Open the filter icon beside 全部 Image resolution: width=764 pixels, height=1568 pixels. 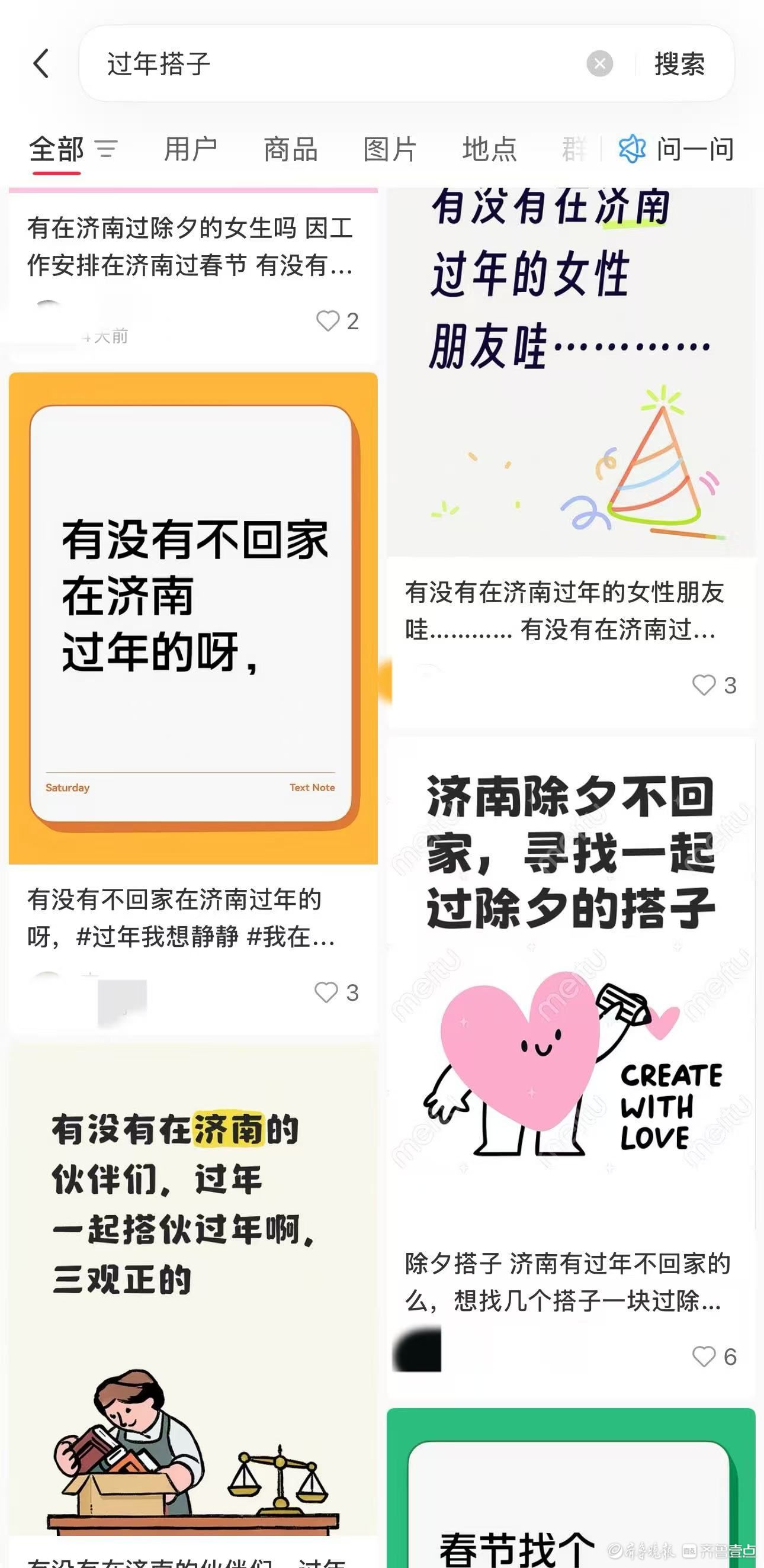[x=107, y=149]
